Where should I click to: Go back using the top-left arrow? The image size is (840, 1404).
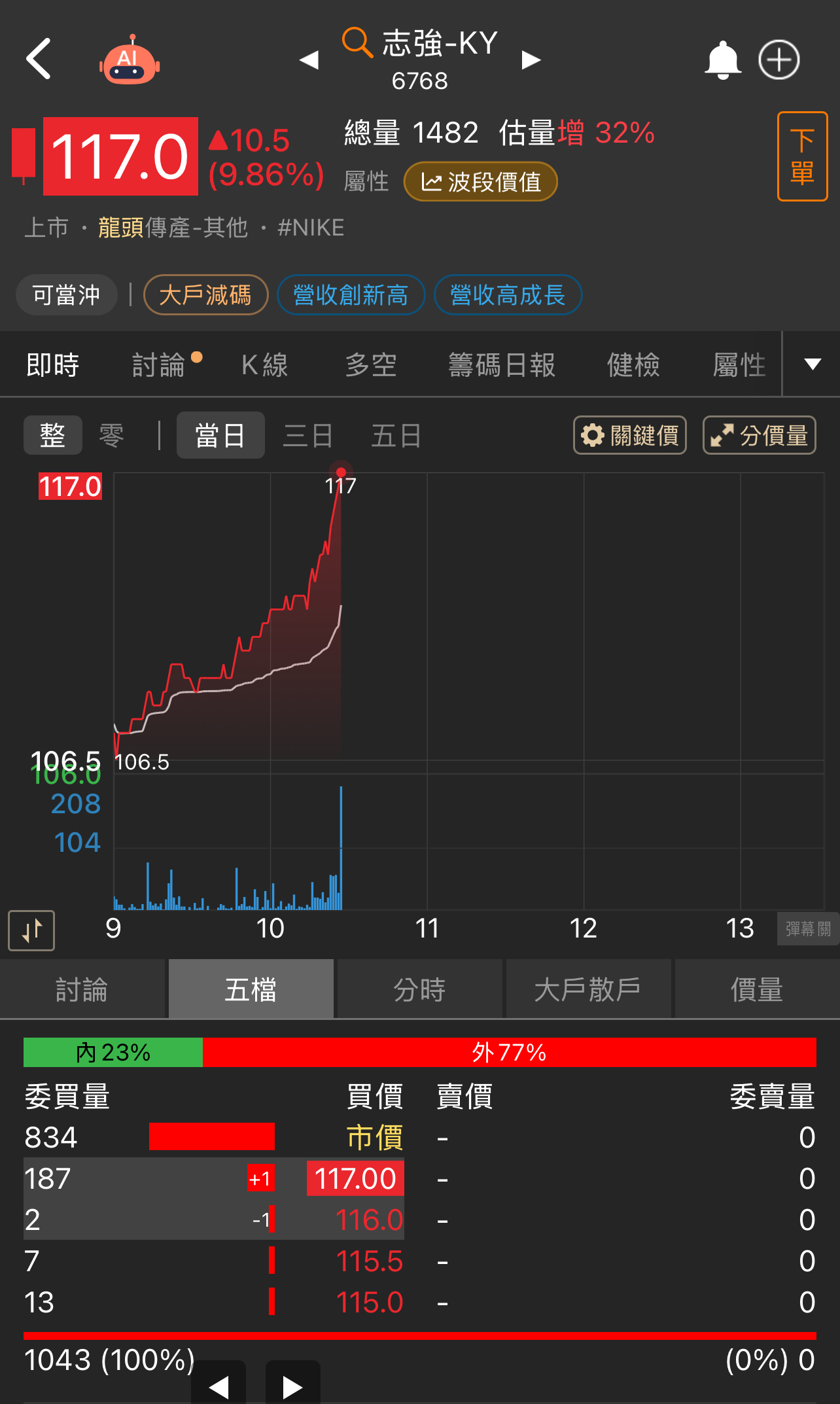(39, 59)
